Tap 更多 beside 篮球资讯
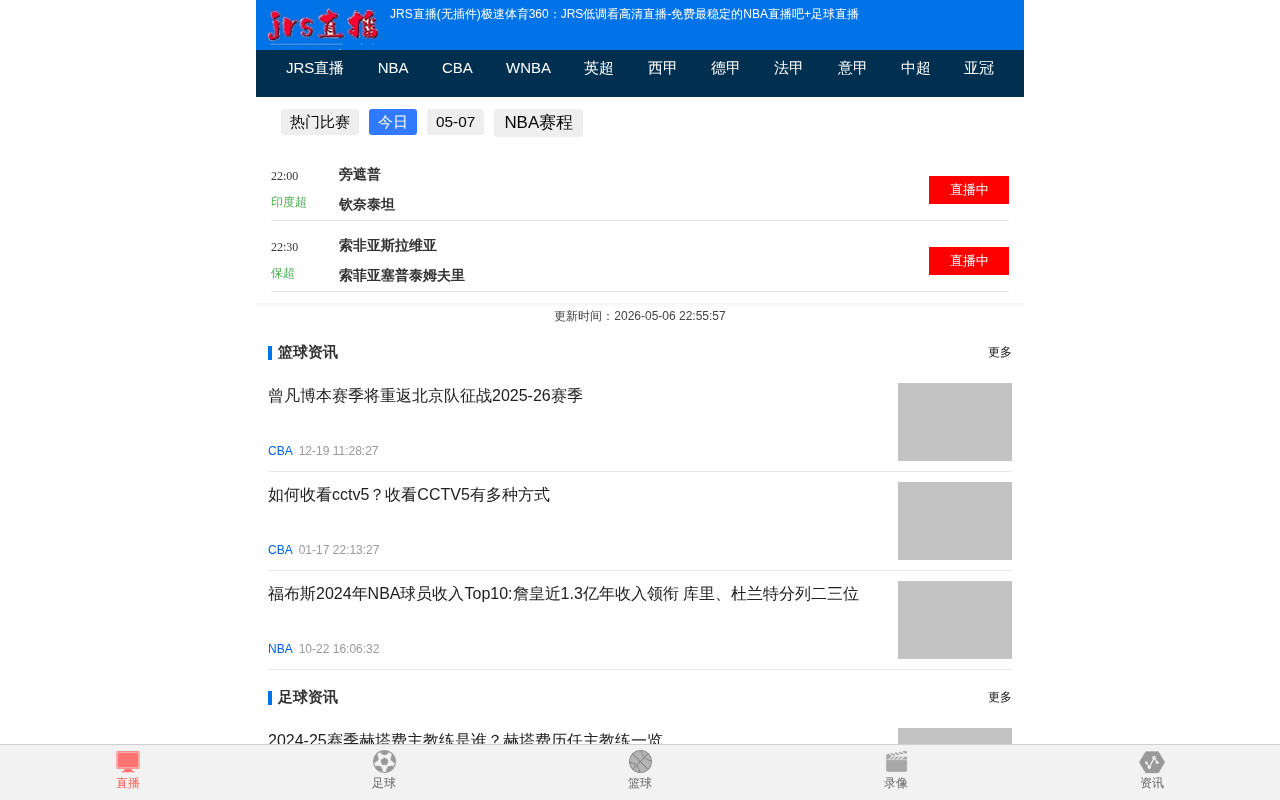 click(1000, 352)
